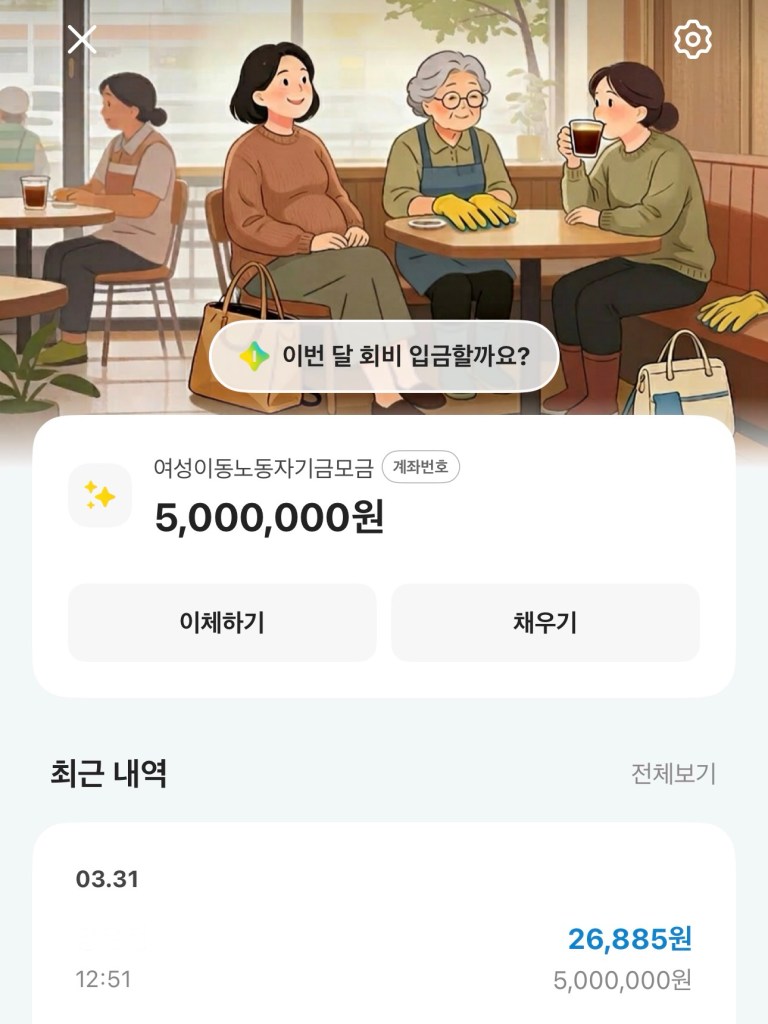Close the group account screen
The image size is (768, 1024).
(x=82, y=39)
